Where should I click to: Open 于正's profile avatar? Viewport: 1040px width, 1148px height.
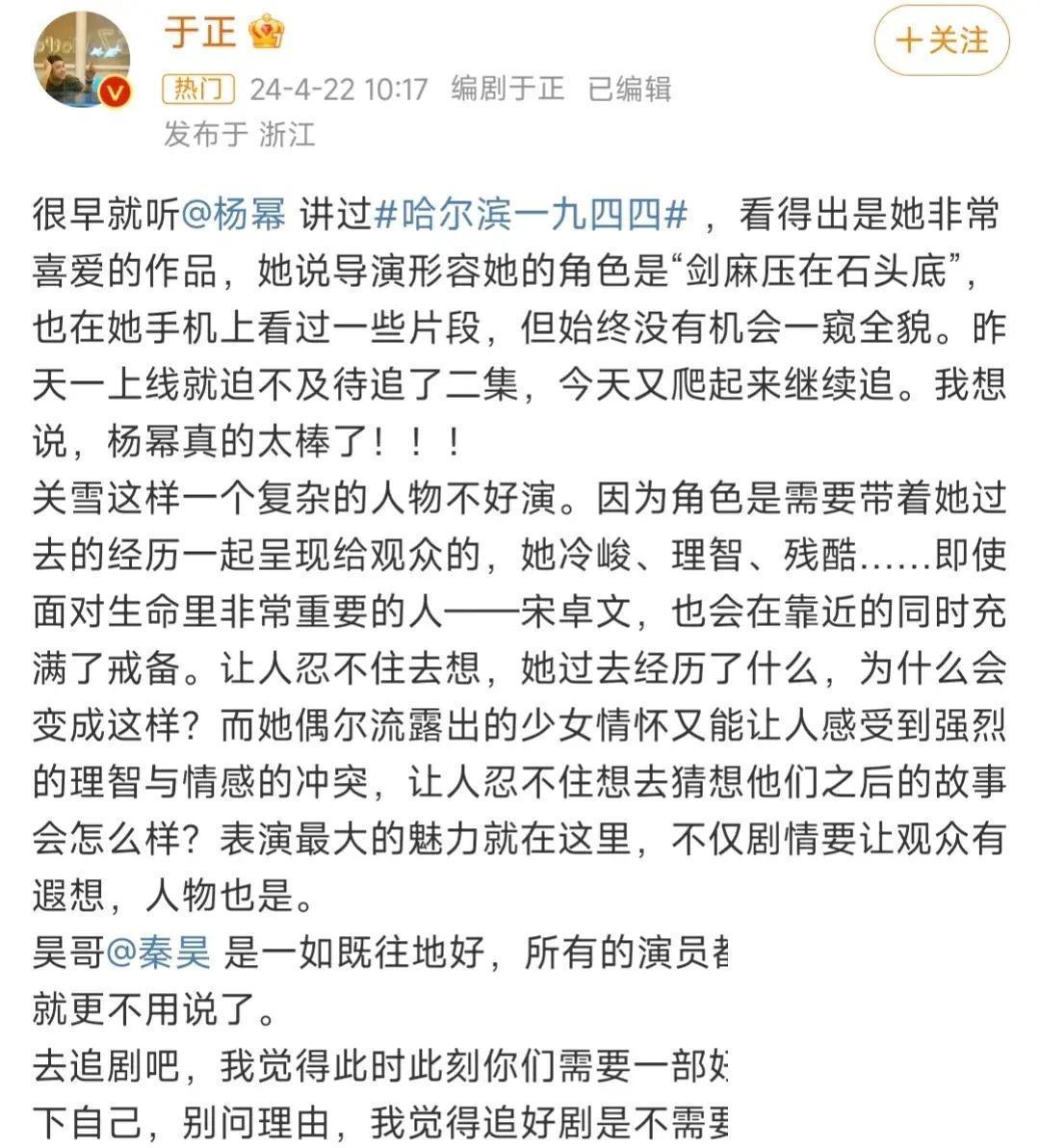[x=82, y=60]
